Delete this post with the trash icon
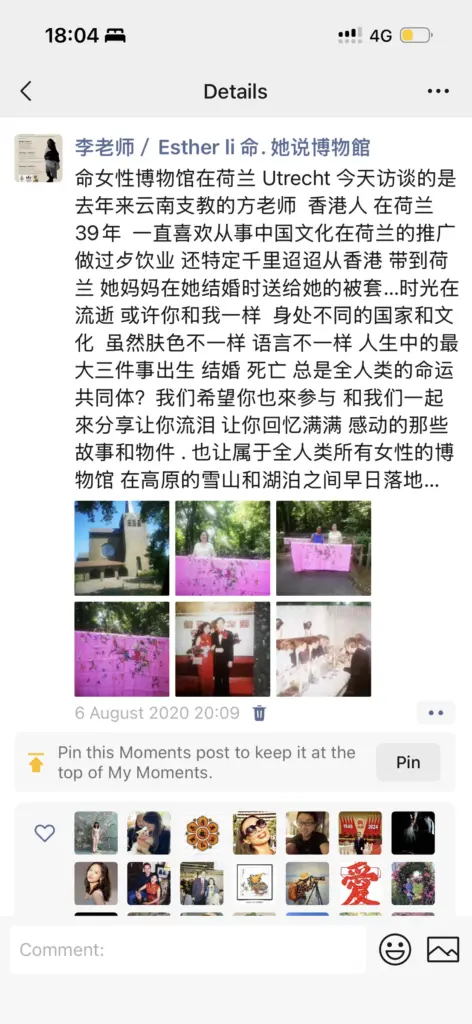 click(259, 712)
